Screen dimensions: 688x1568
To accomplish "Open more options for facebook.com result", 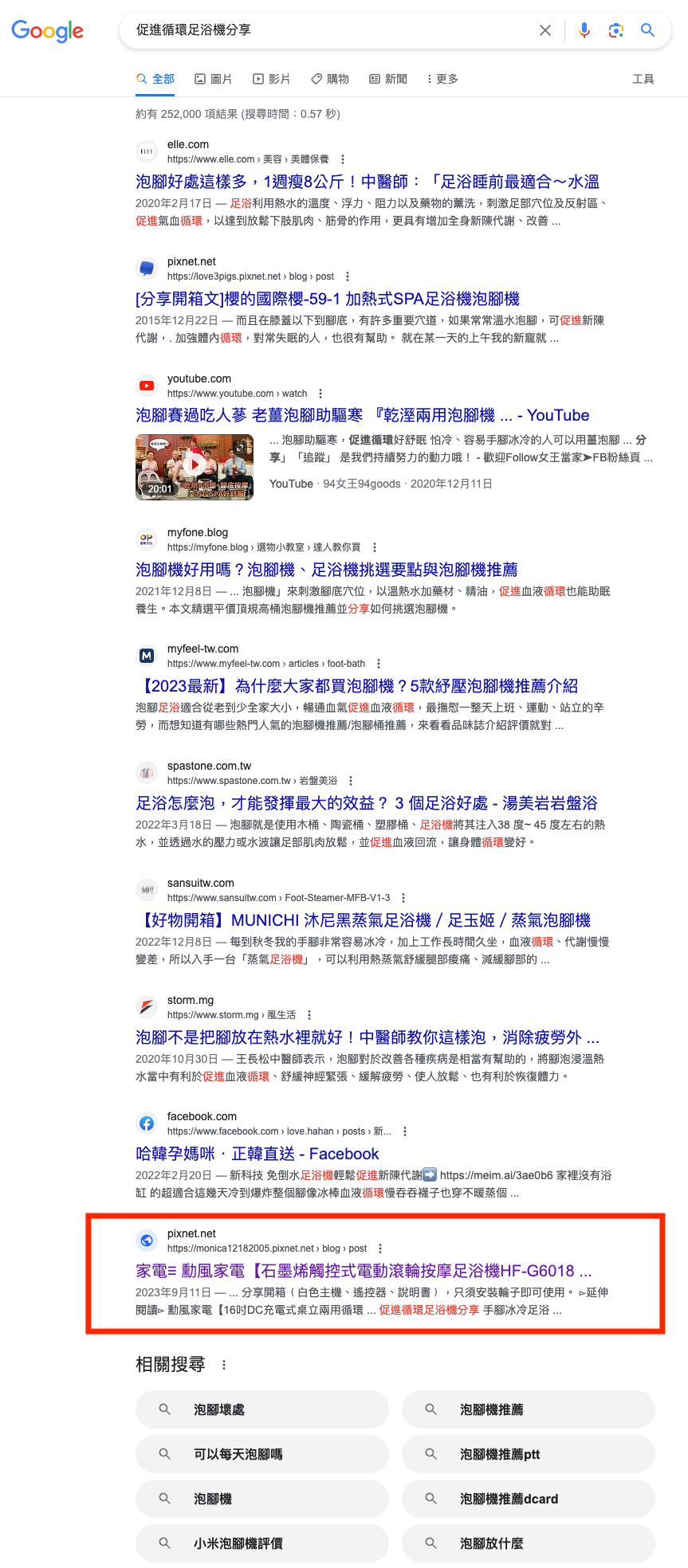I will [x=405, y=1131].
